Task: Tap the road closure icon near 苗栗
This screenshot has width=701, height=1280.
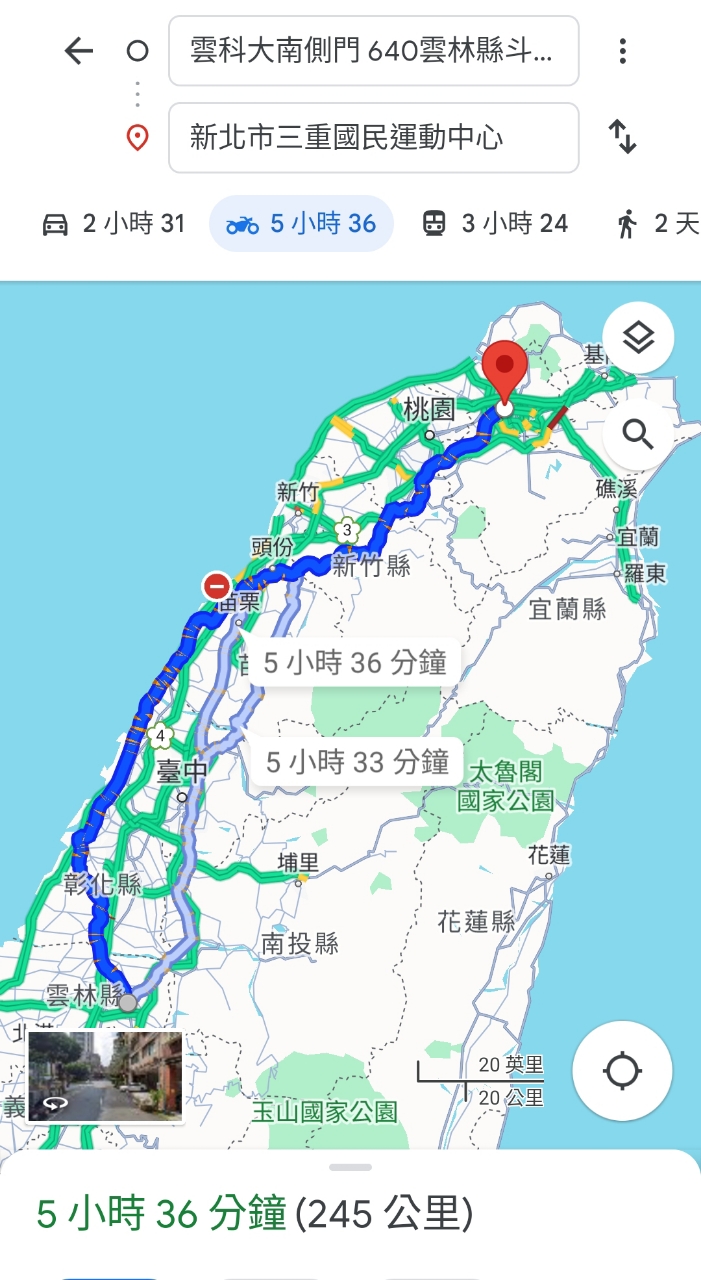Action: coord(216,586)
